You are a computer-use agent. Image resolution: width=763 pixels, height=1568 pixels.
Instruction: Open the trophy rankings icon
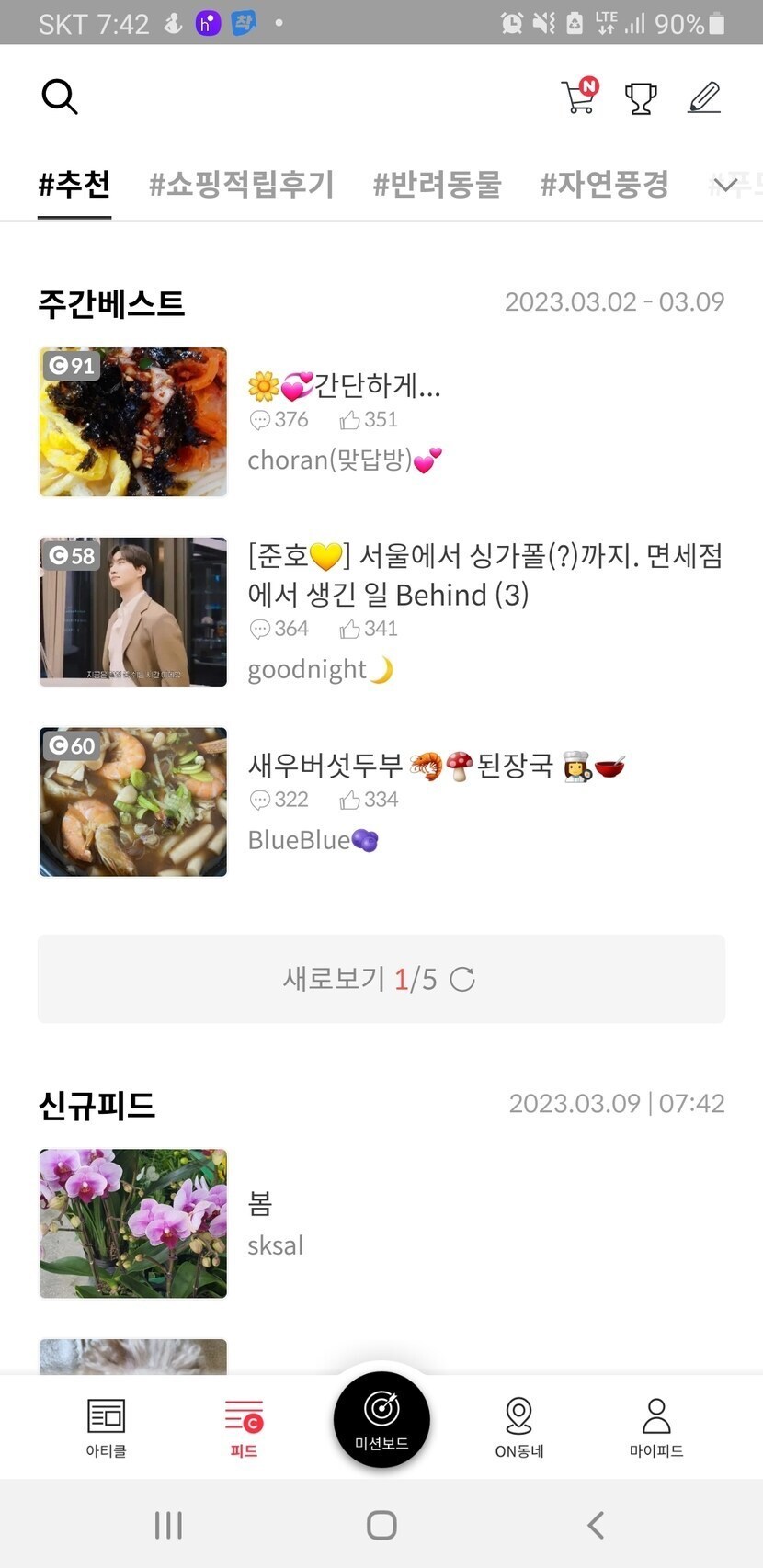641,97
